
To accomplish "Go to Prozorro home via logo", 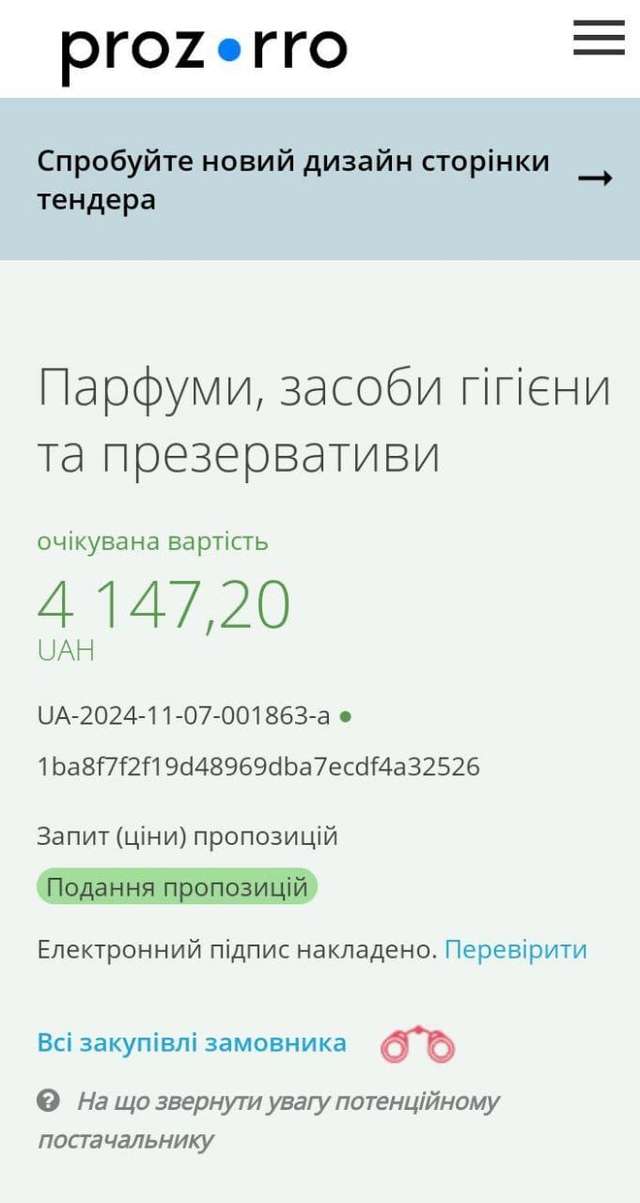I will [x=203, y=50].
